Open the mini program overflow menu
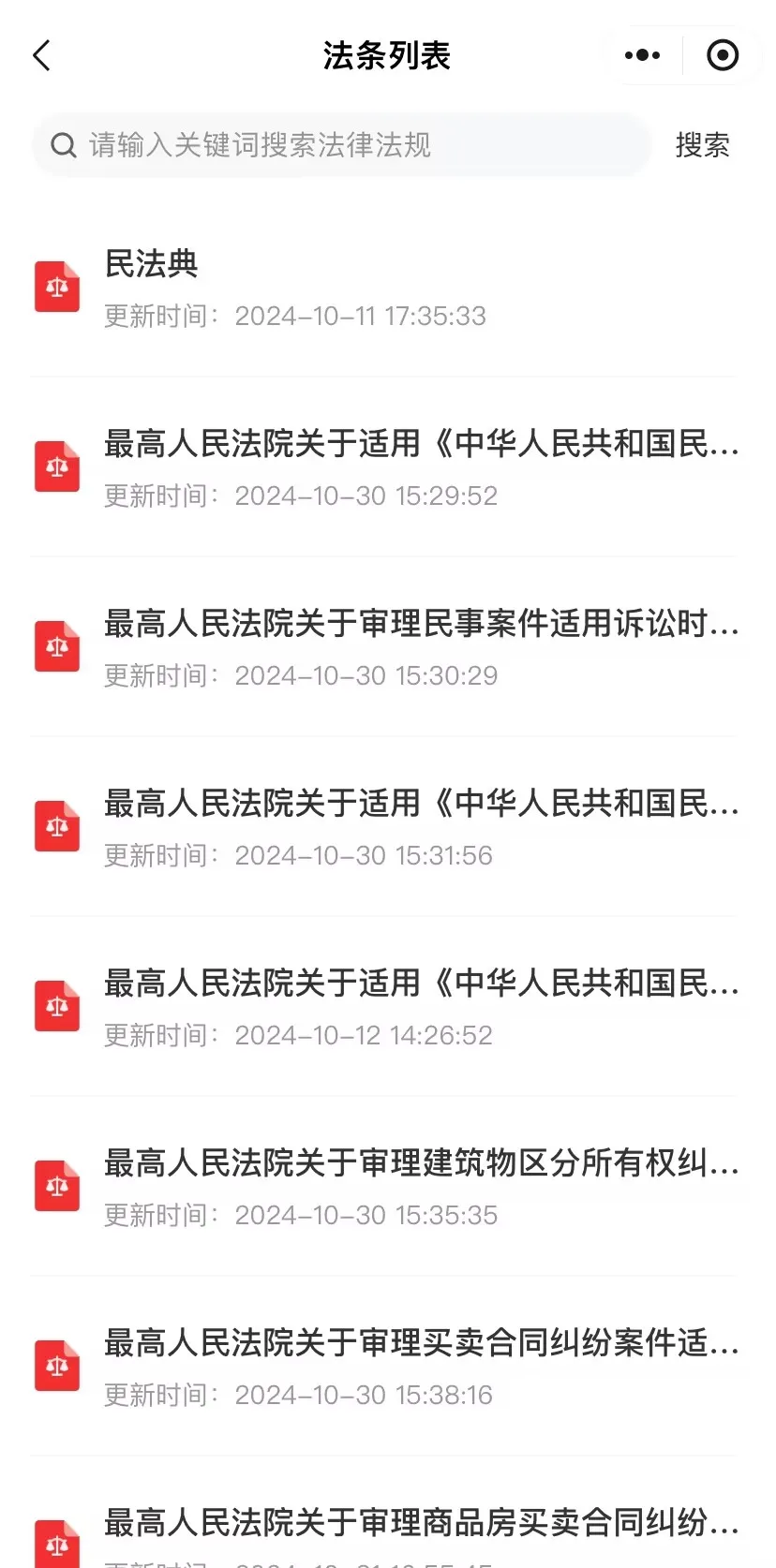The width and height of the screenshot is (776, 1568). click(x=642, y=55)
